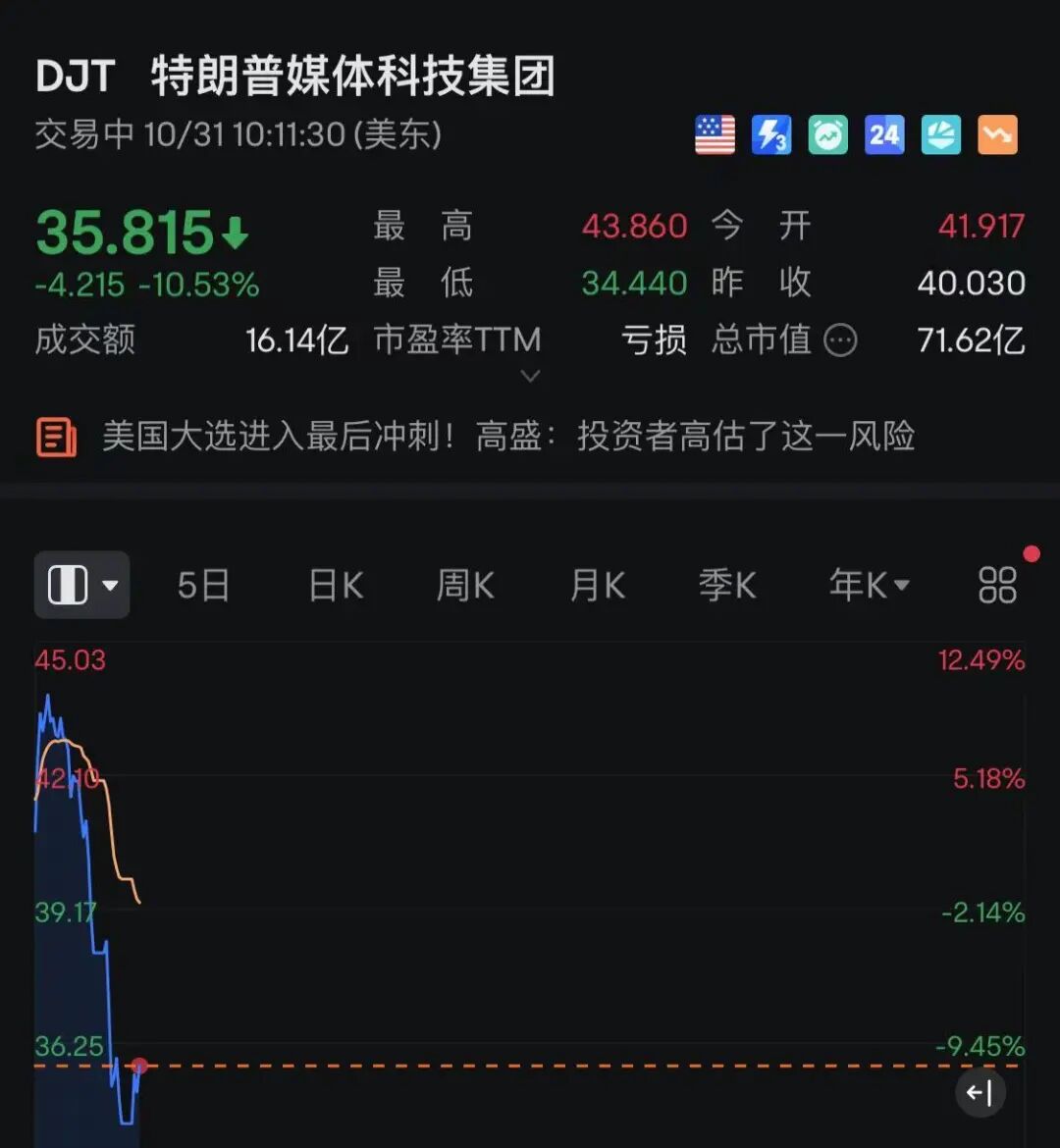Switch to the 5日 chart
This screenshot has height=1148, width=1060.
[203, 586]
